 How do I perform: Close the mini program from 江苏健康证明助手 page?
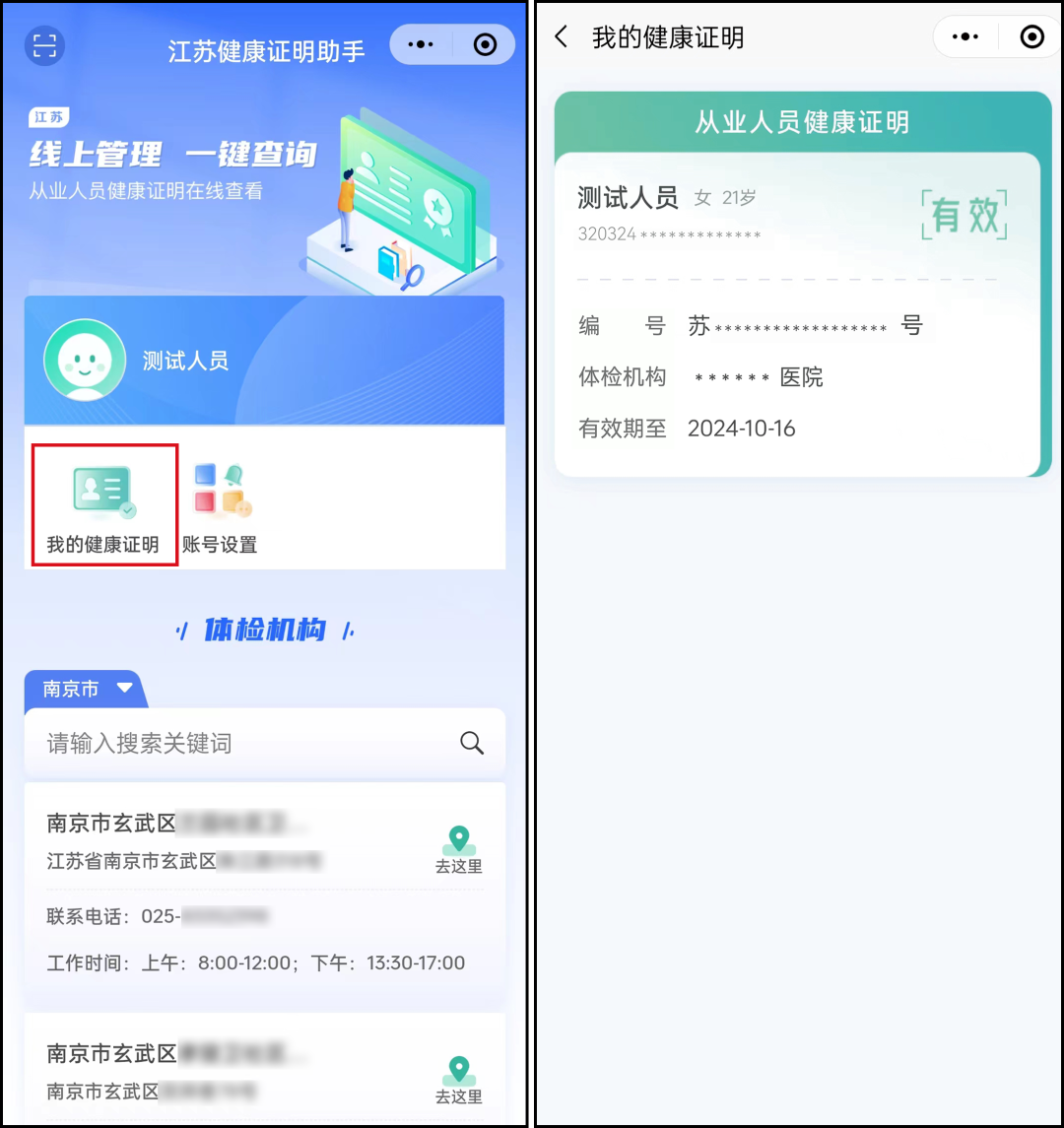[485, 45]
